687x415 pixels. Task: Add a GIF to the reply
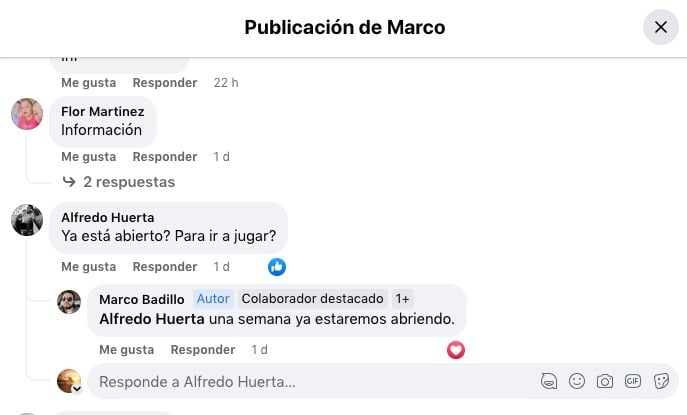633,381
